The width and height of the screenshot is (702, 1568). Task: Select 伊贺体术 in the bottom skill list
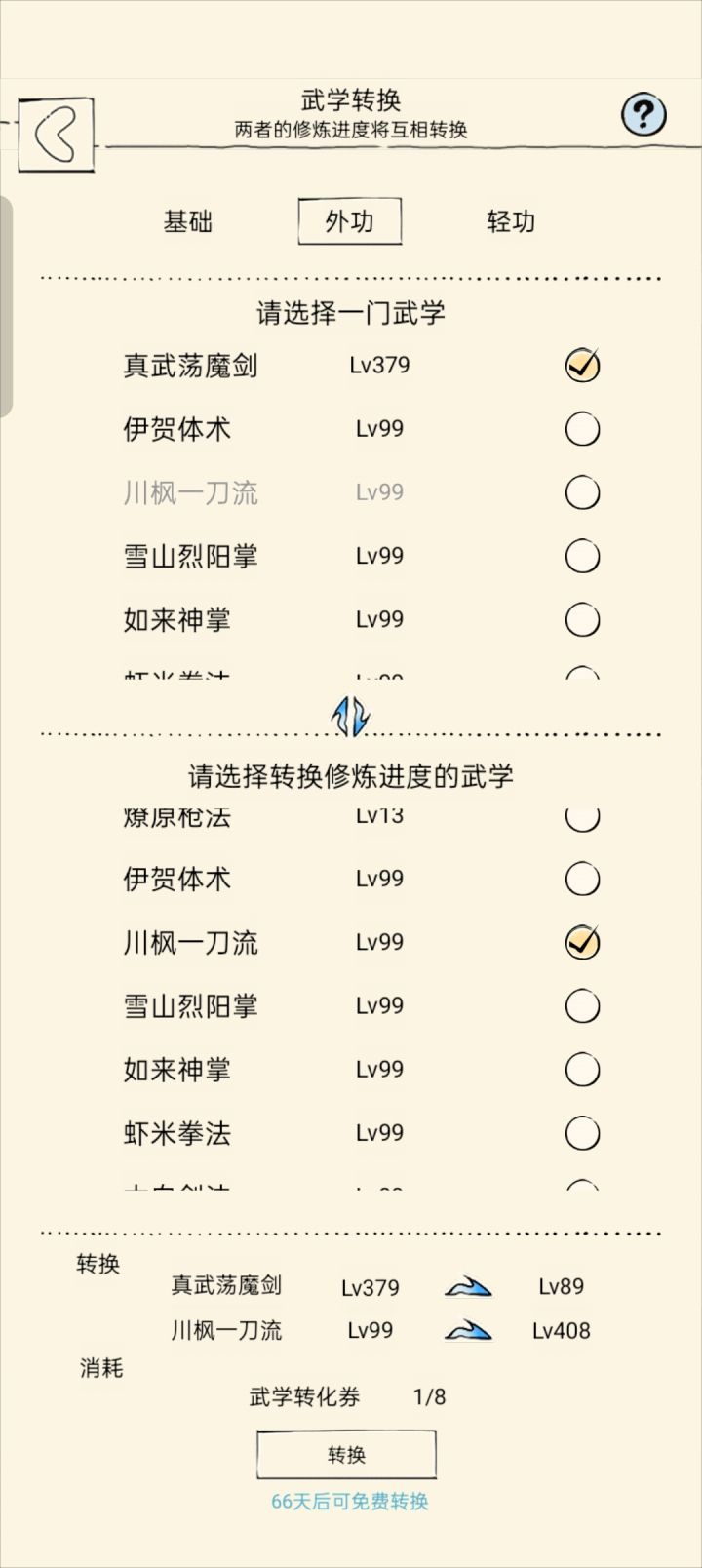(582, 879)
